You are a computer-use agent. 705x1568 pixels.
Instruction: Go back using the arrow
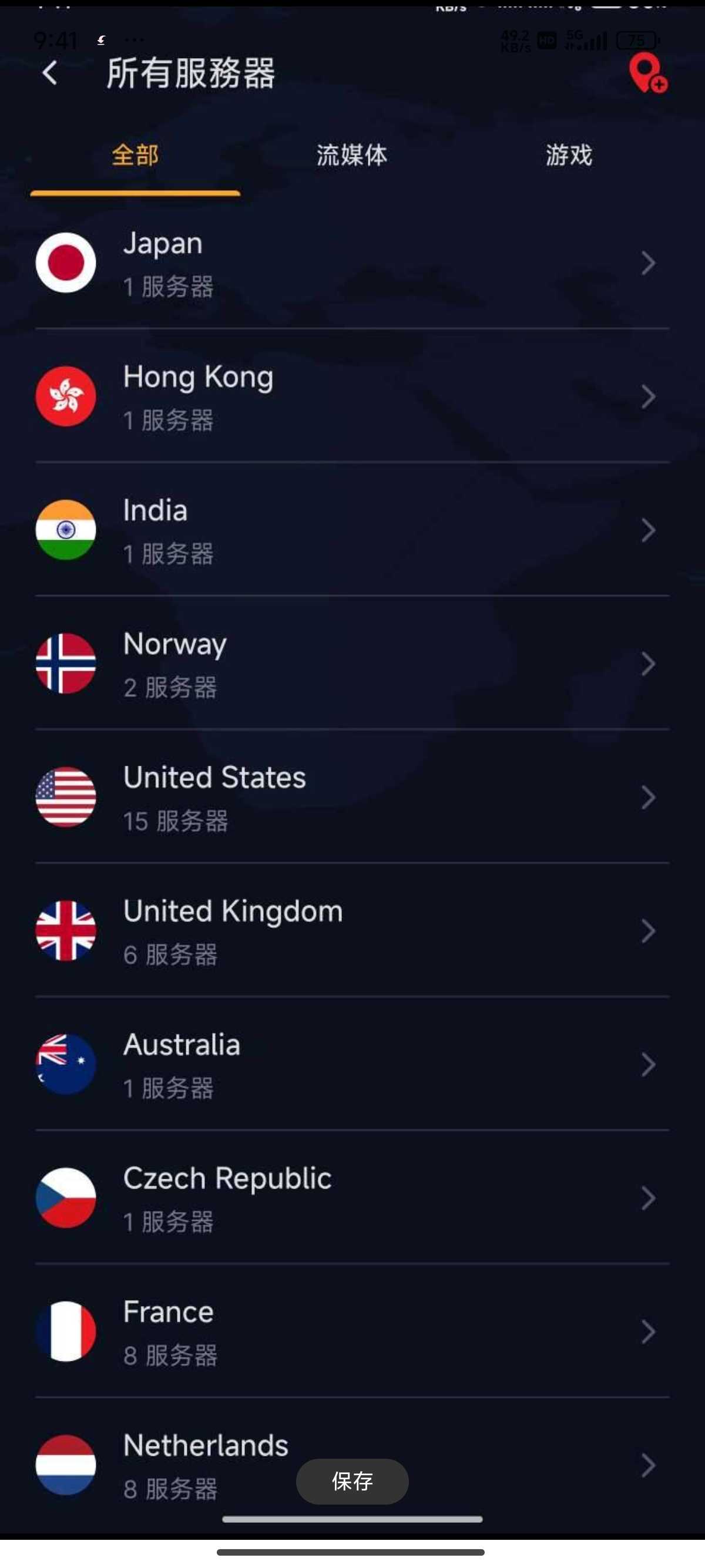tap(50, 73)
